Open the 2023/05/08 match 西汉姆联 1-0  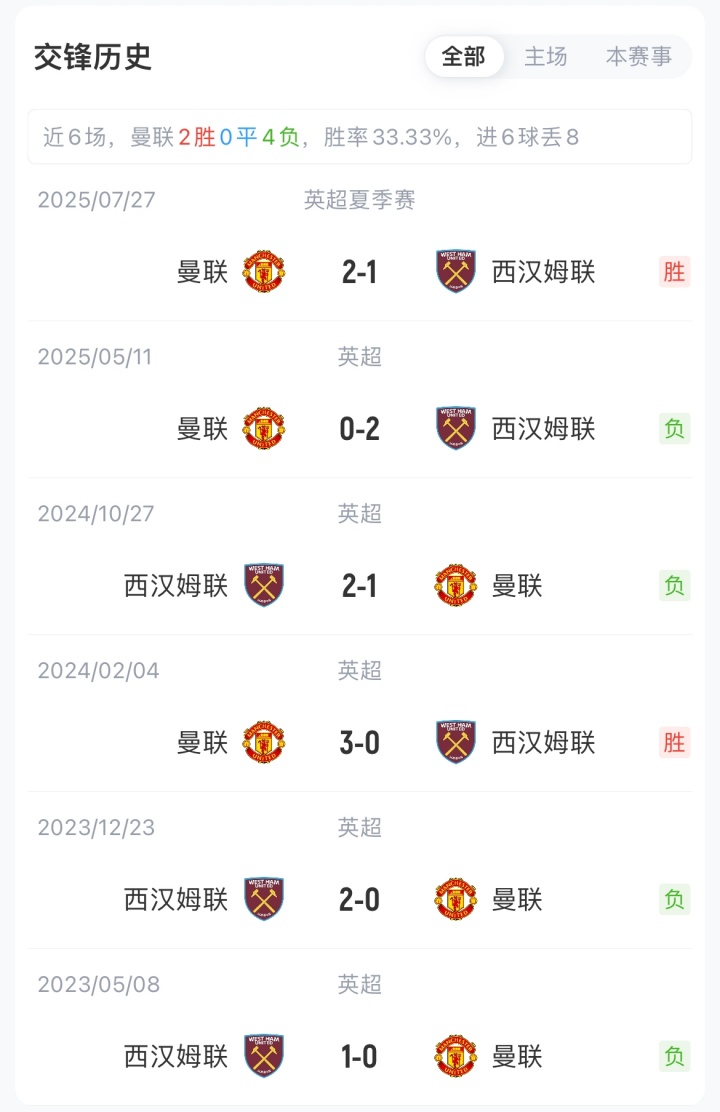pyautogui.click(x=359, y=1056)
